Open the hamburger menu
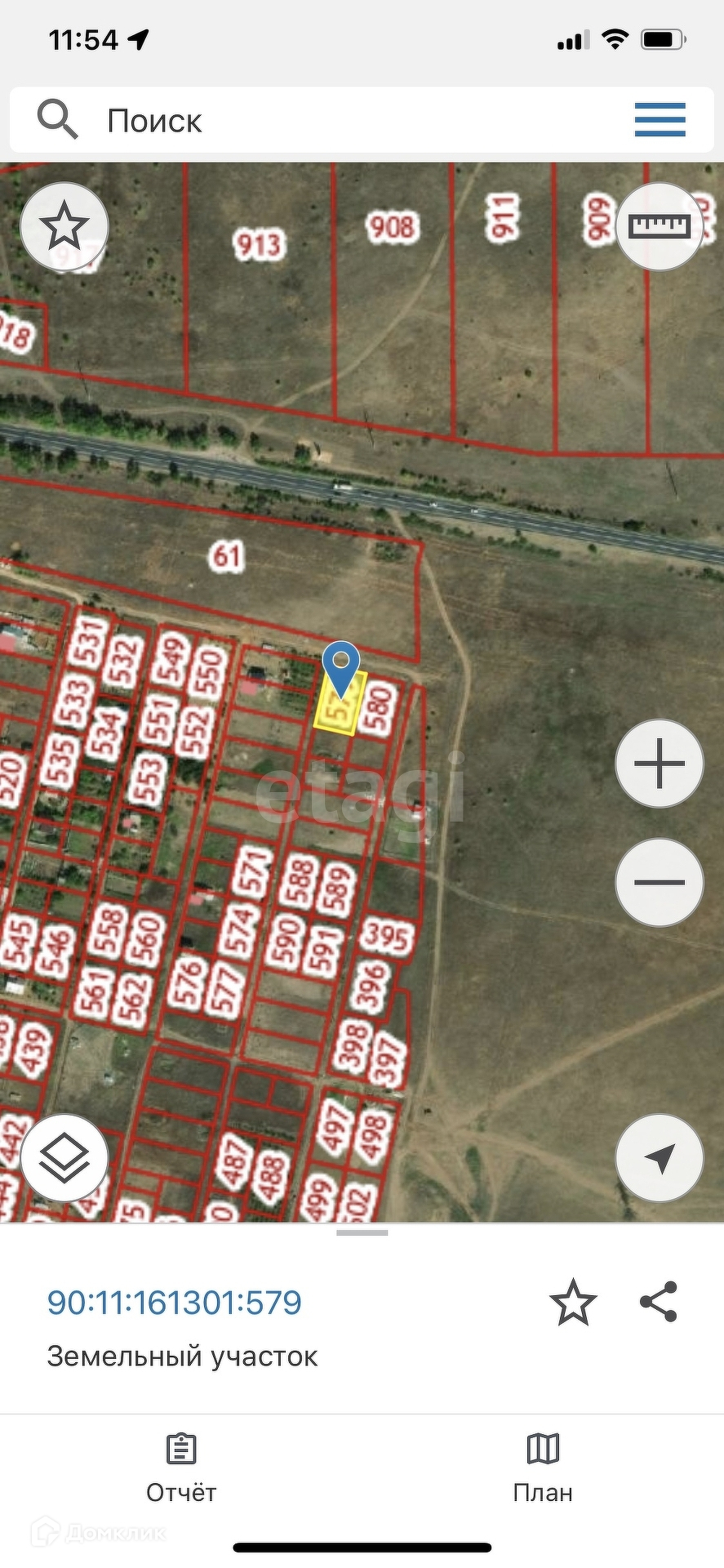724x1568 pixels. tap(660, 120)
